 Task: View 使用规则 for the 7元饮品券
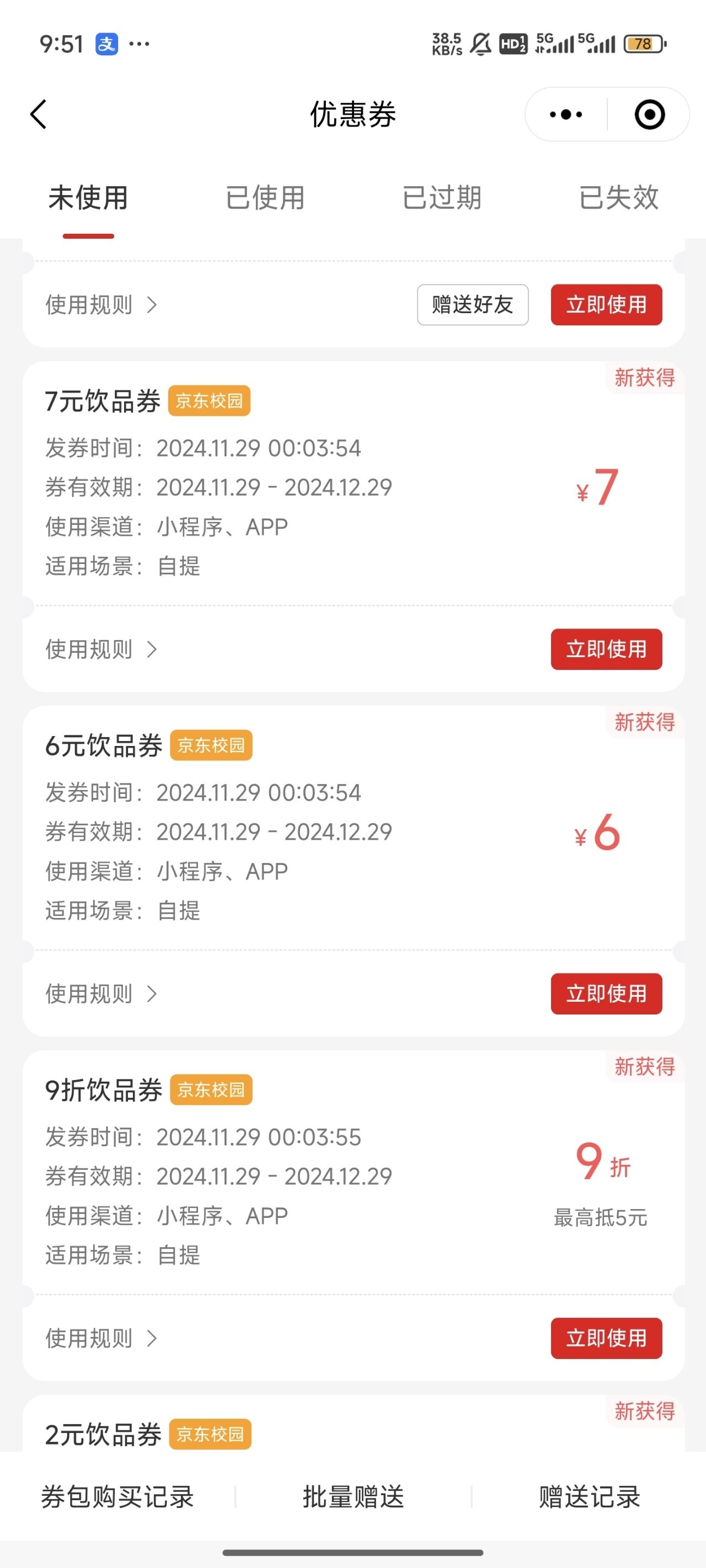click(x=101, y=649)
